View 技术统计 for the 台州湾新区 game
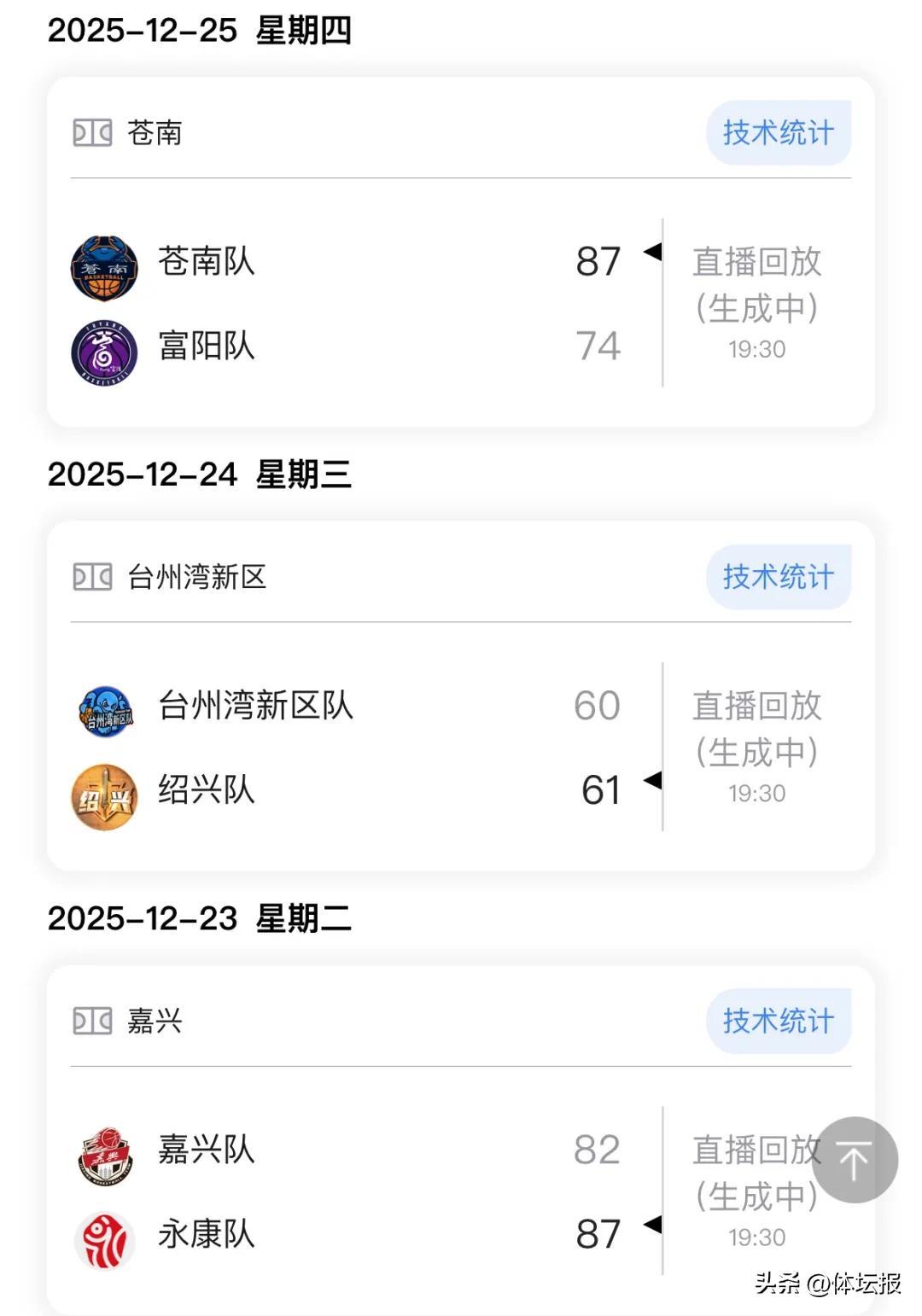 [778, 577]
